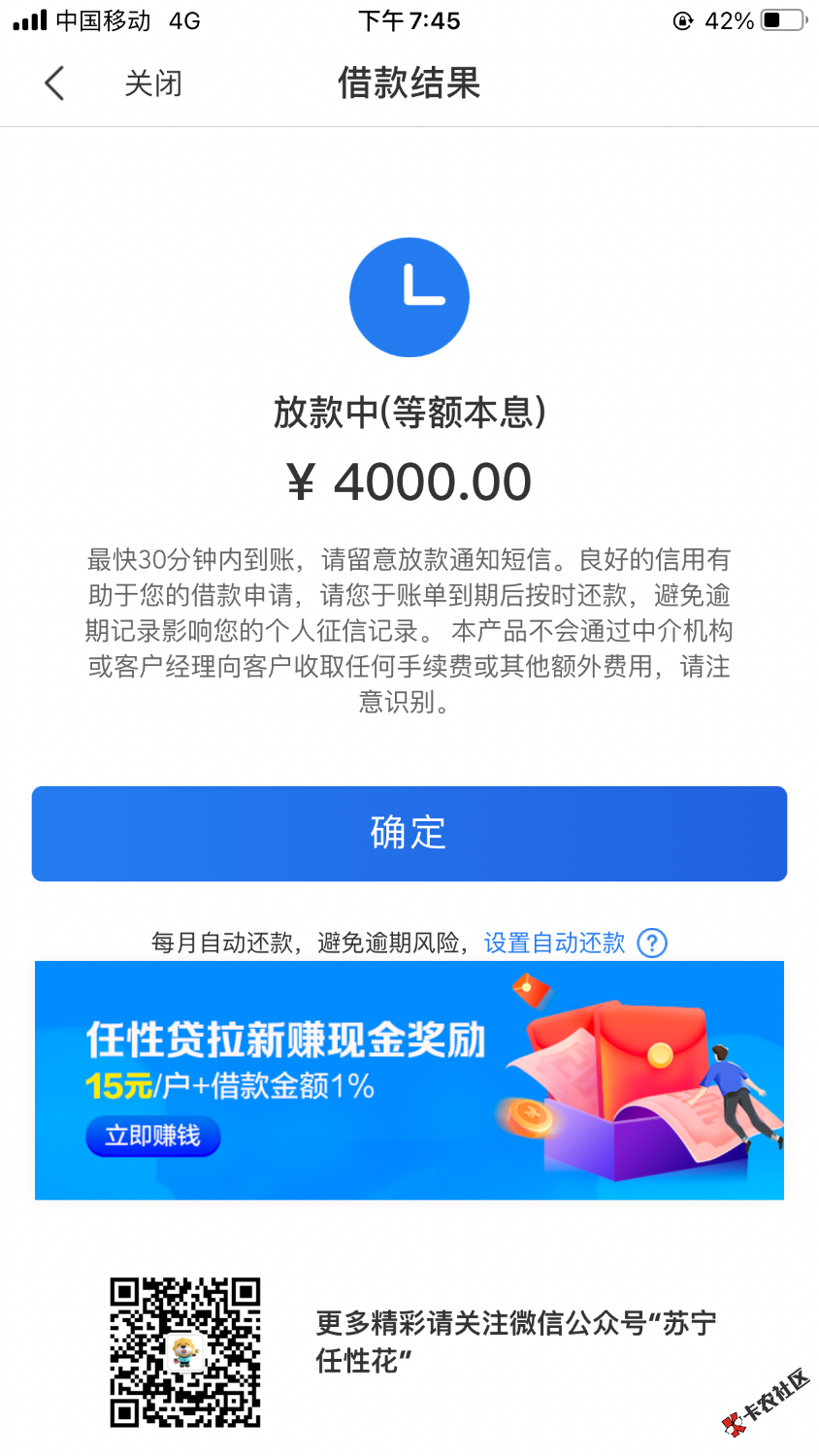Viewport: 819px width, 1456px height.
Task: Open the 设置自动还款 link
Action: (x=554, y=943)
